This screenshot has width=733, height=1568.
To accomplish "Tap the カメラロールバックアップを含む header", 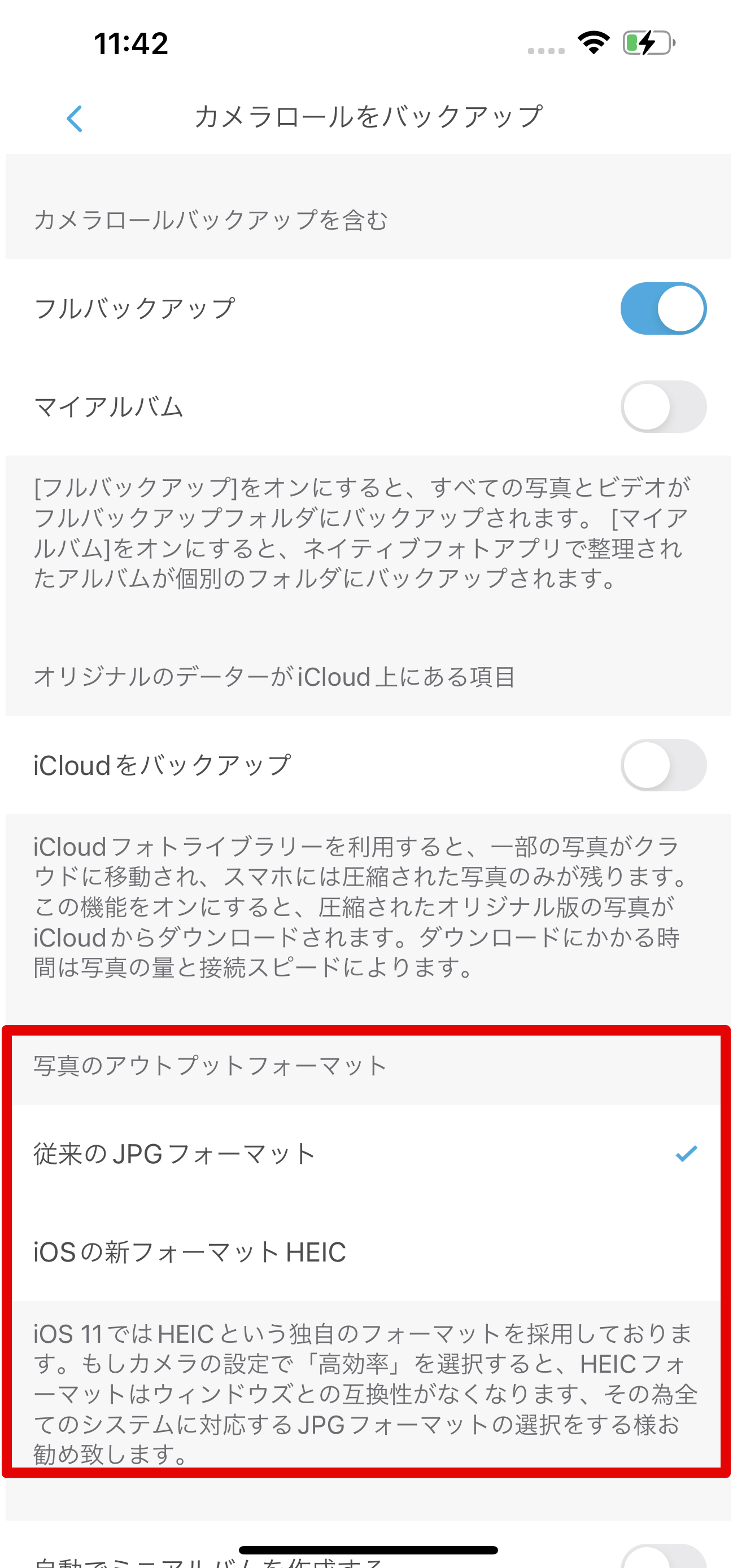I will click(212, 220).
